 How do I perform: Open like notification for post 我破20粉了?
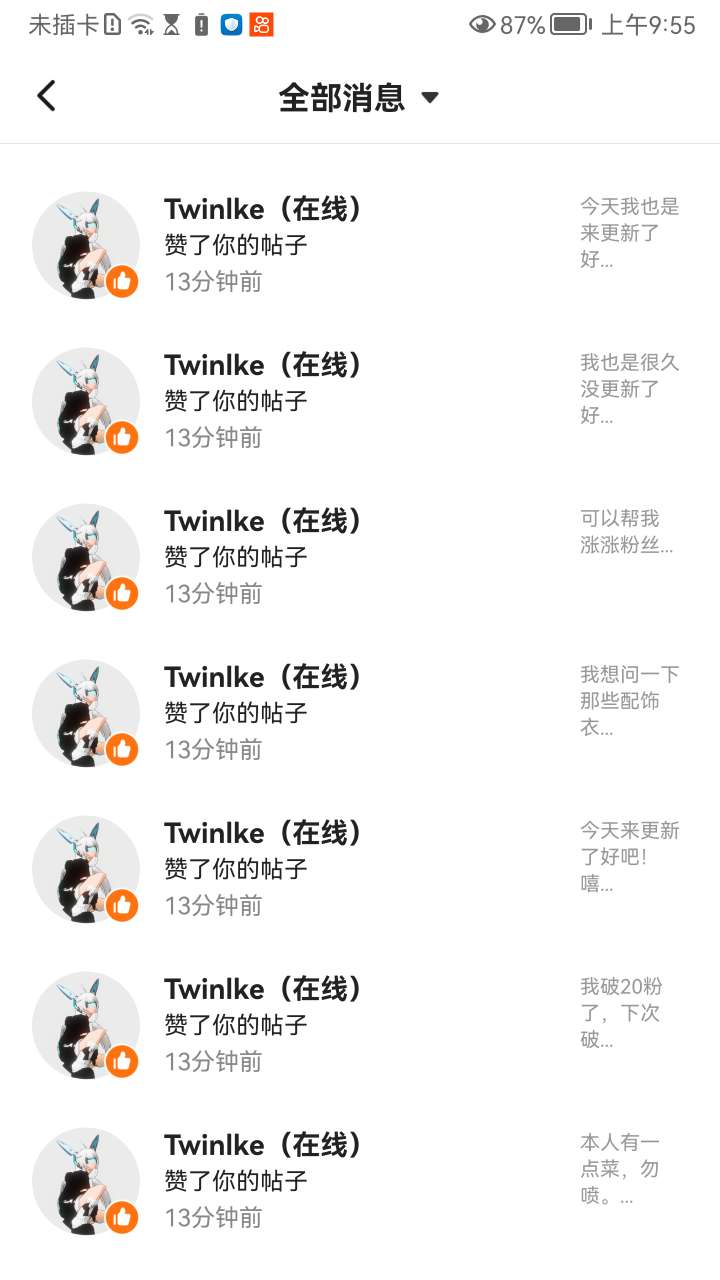click(x=360, y=1025)
